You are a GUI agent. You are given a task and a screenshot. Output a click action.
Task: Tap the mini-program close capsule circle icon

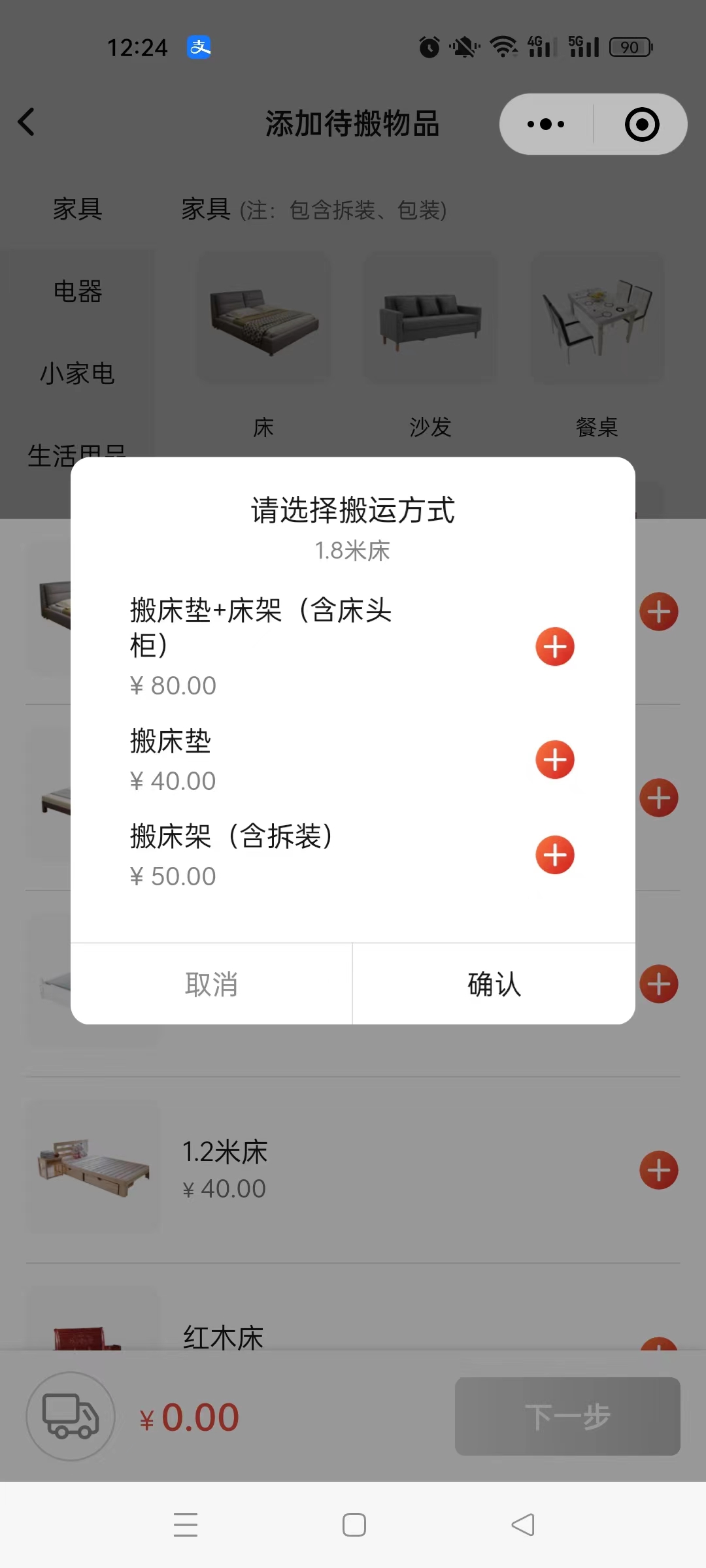pos(641,123)
